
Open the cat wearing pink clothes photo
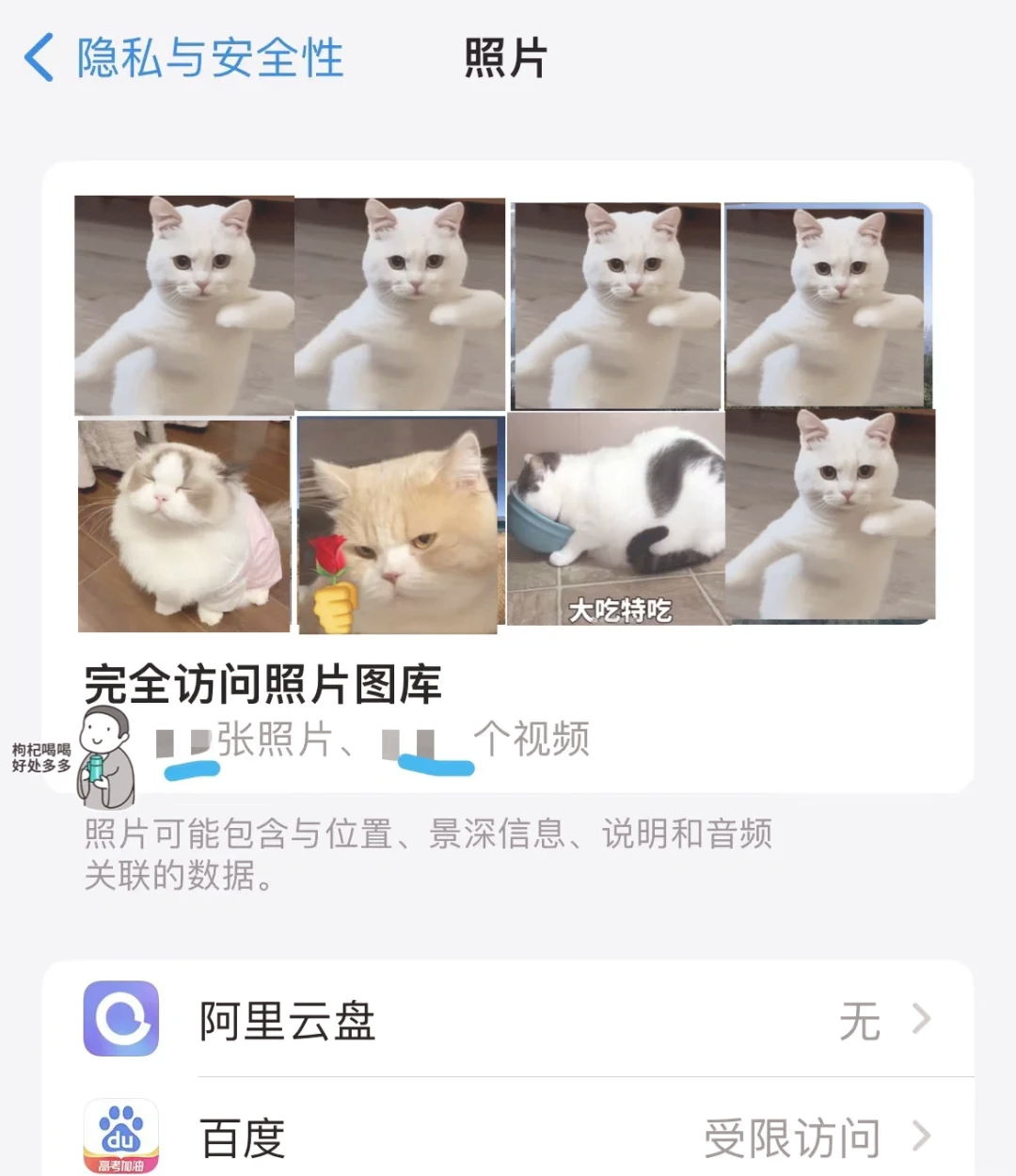[x=183, y=524]
